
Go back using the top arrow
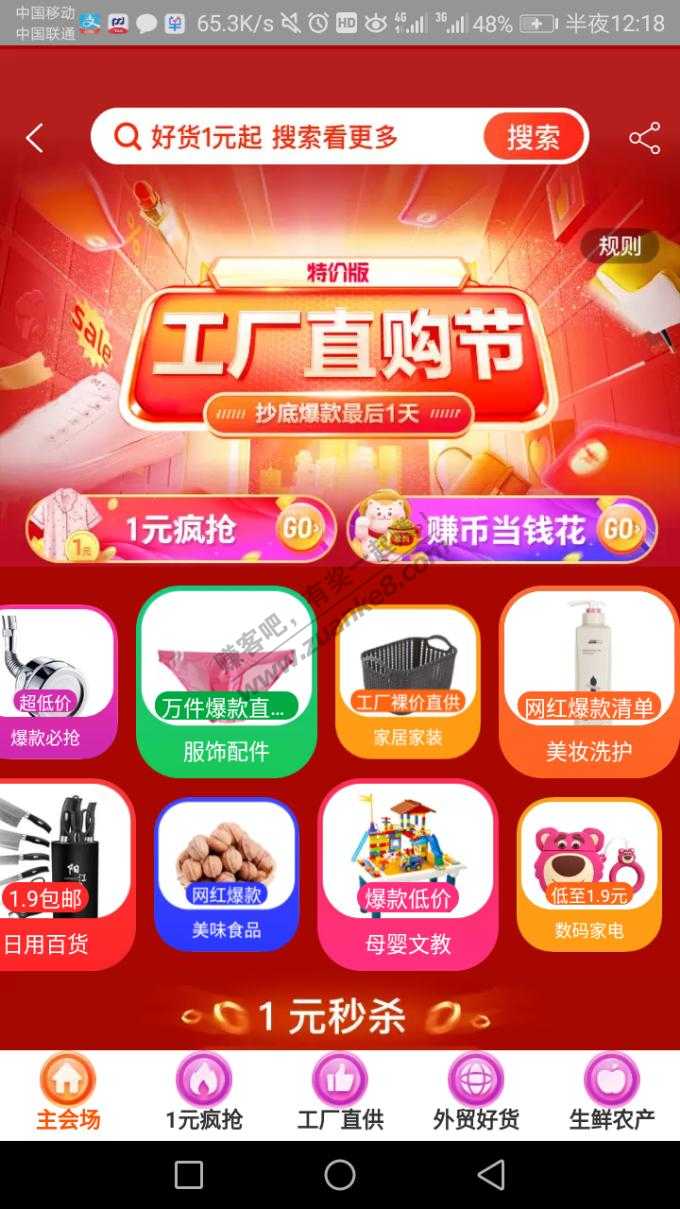point(35,138)
